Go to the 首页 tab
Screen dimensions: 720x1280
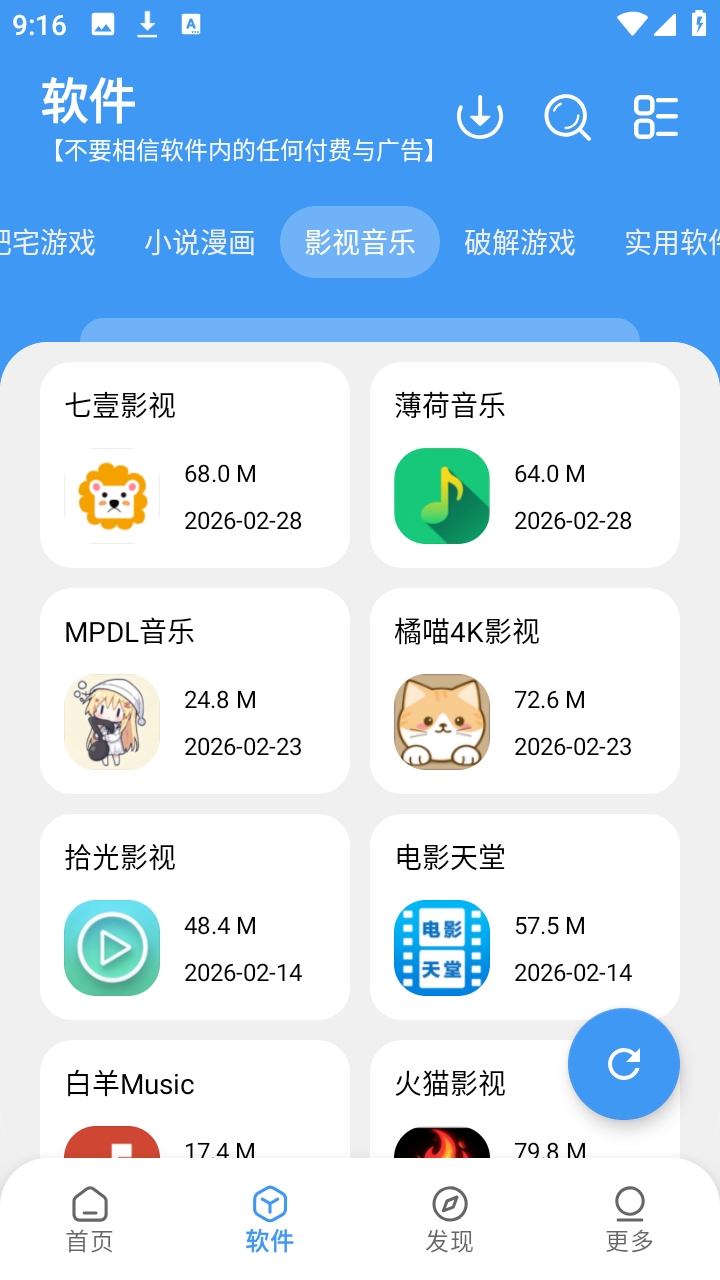[90, 1220]
